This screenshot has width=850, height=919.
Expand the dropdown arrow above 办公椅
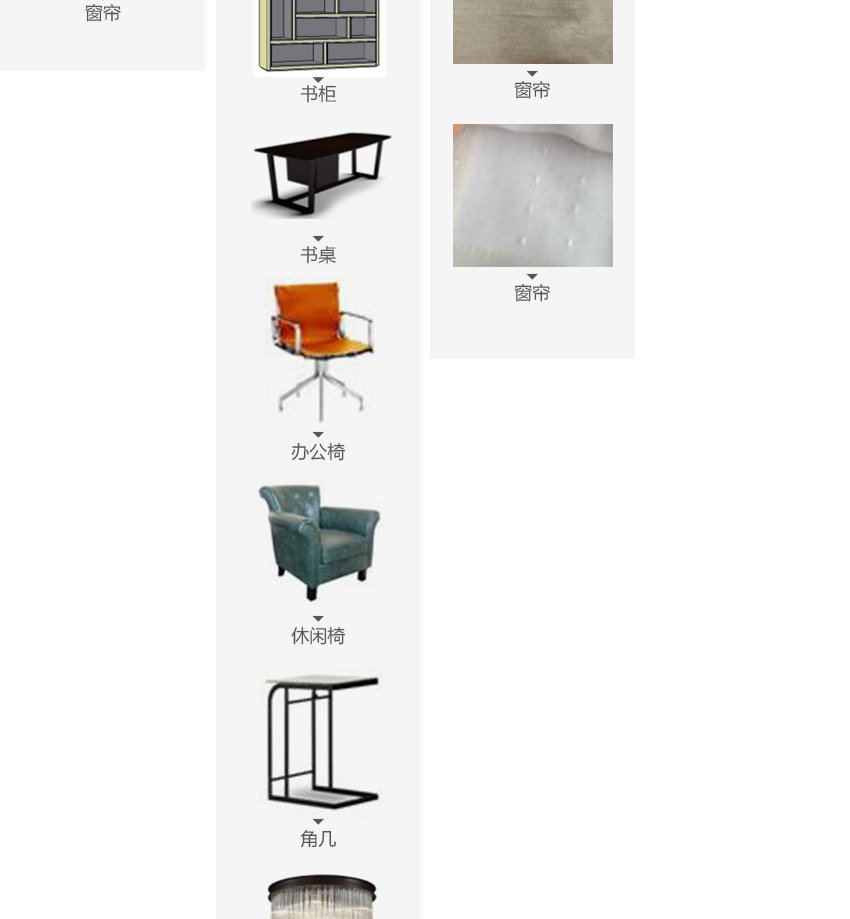click(318, 435)
